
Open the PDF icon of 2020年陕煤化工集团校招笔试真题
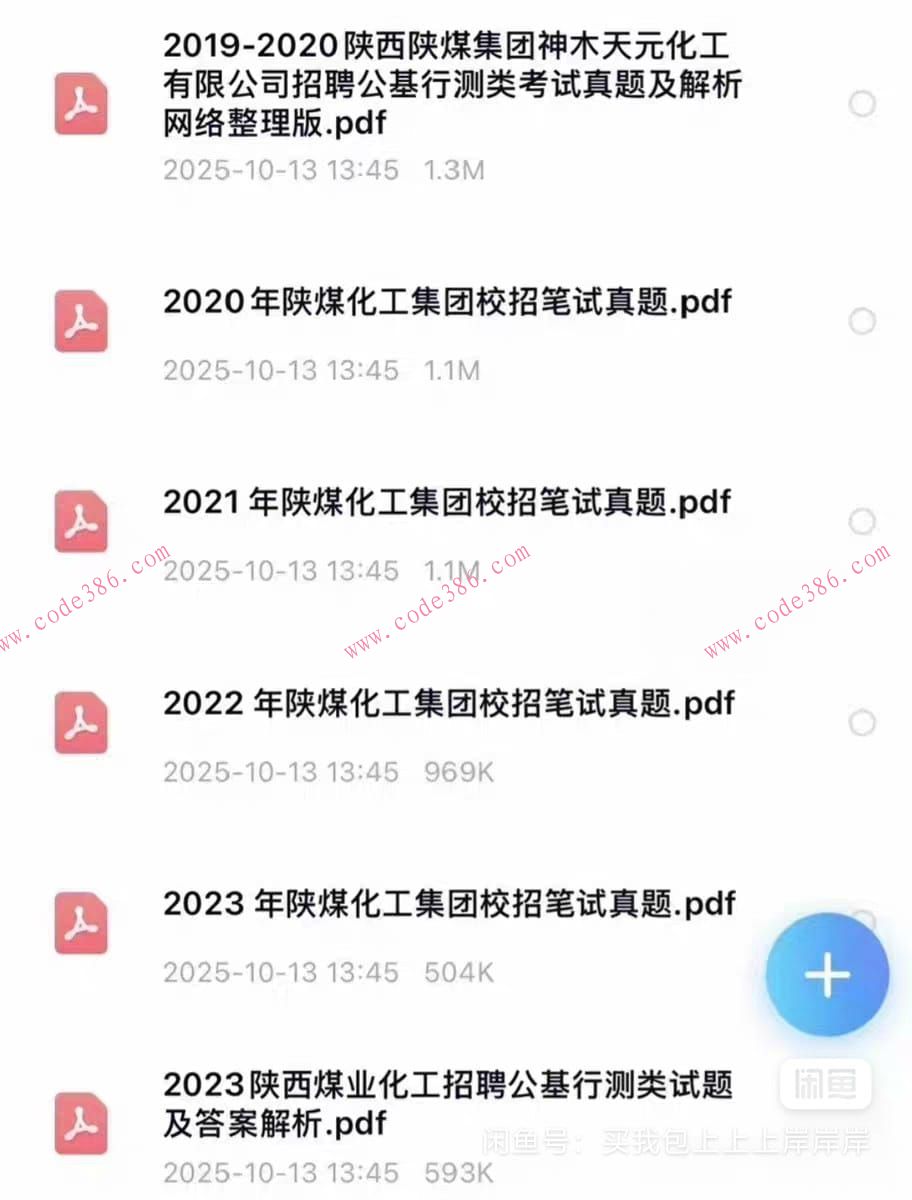81,322
